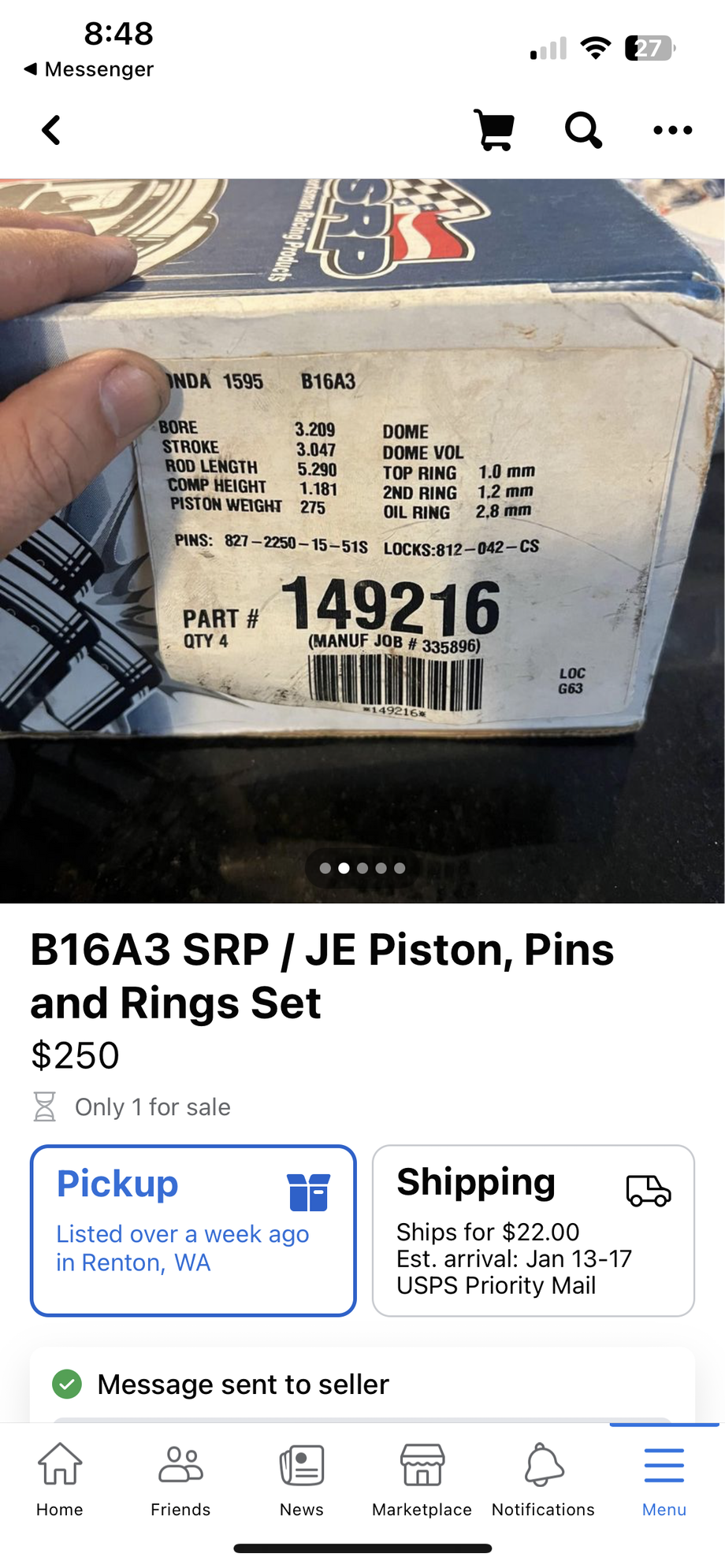
Task: Select the Pickup option card
Action: tap(193, 1230)
